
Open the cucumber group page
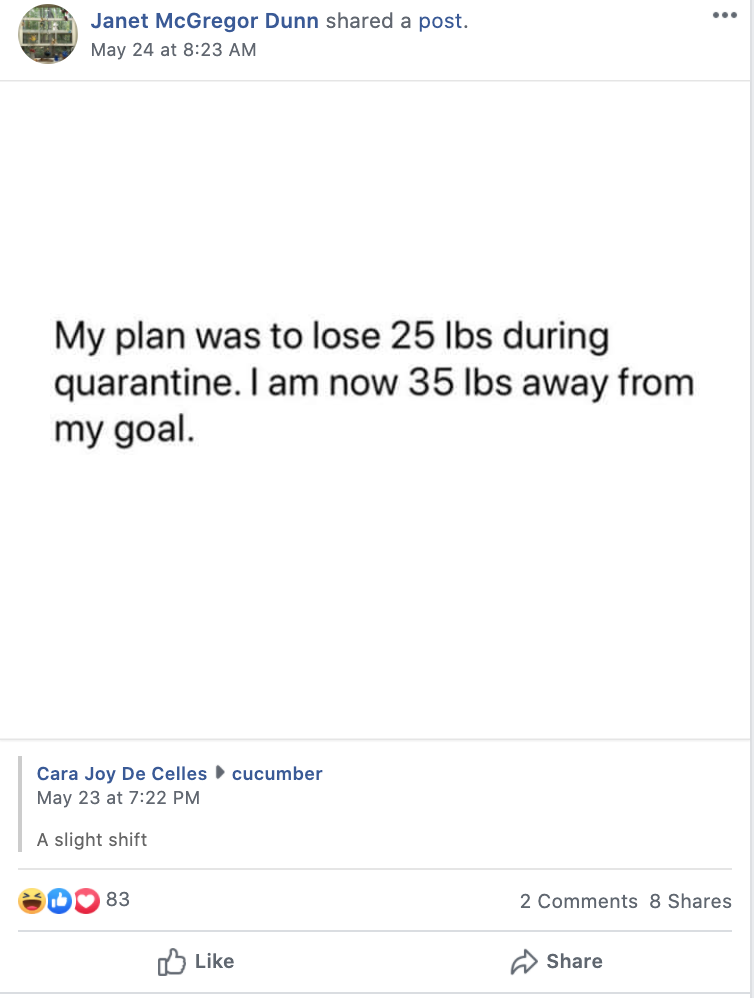[x=277, y=773]
